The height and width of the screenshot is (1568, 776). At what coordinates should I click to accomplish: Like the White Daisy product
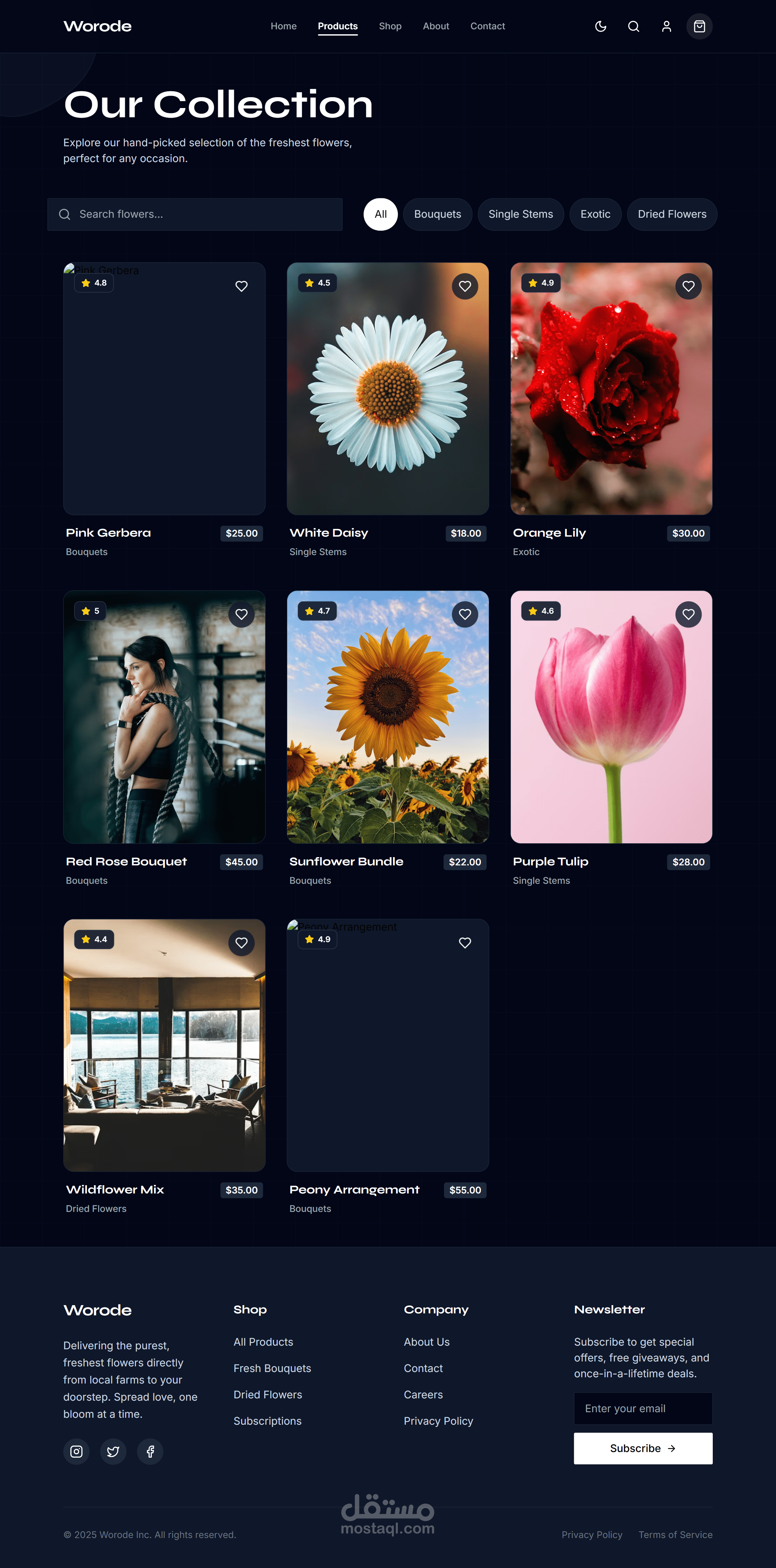click(464, 286)
